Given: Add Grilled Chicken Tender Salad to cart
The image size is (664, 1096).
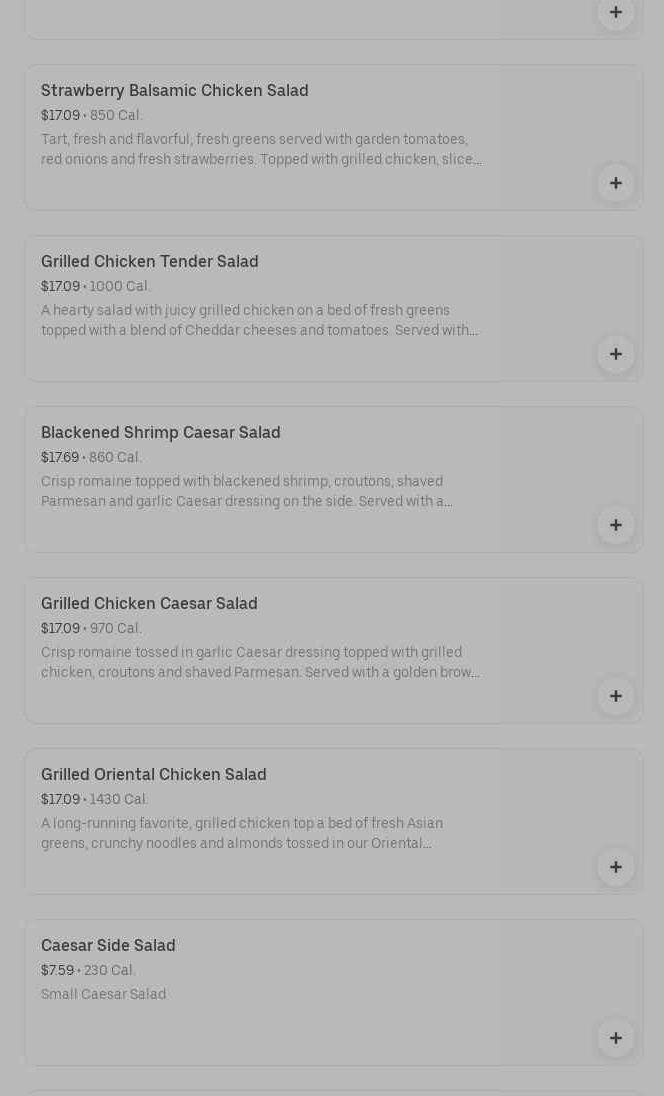Looking at the screenshot, I should (616, 354).
